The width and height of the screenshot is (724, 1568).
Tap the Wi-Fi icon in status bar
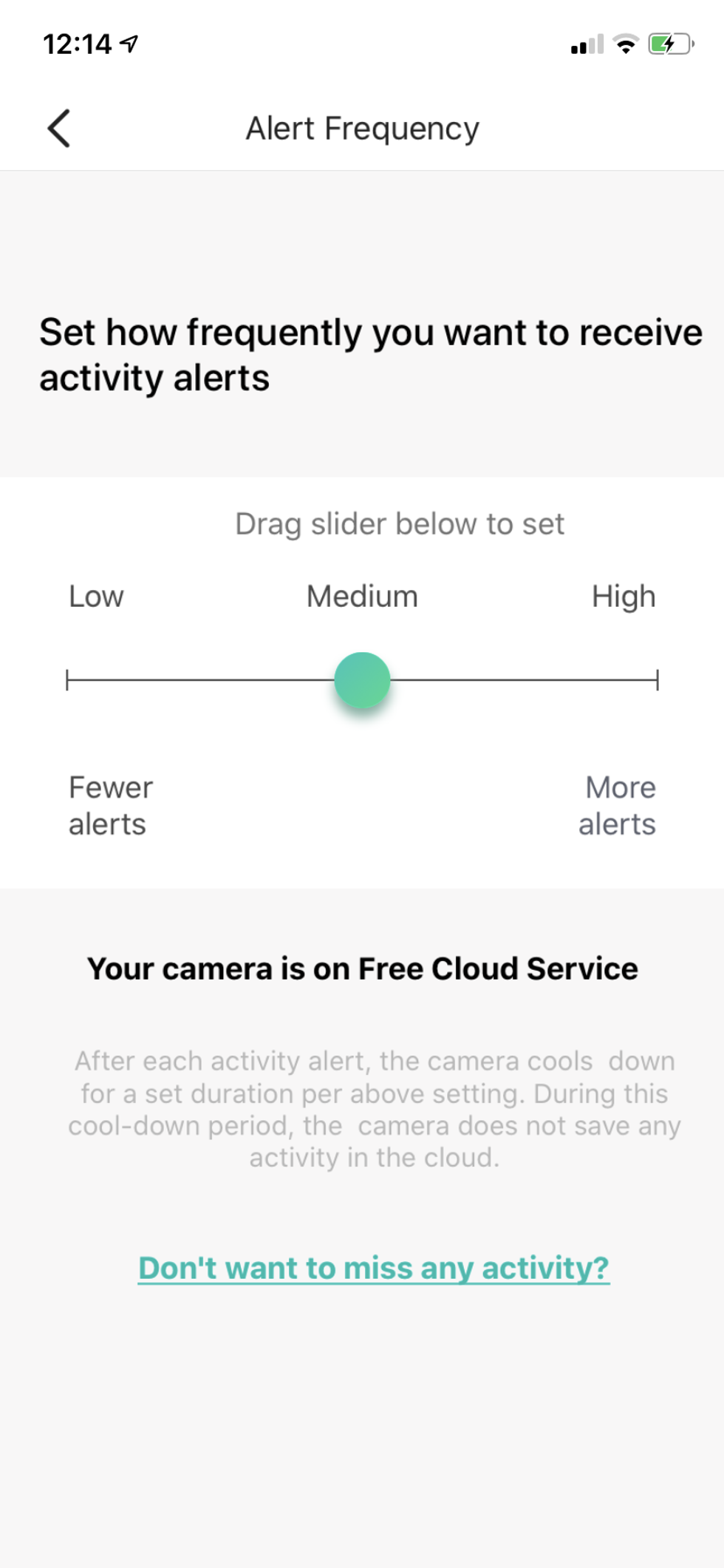tap(625, 46)
